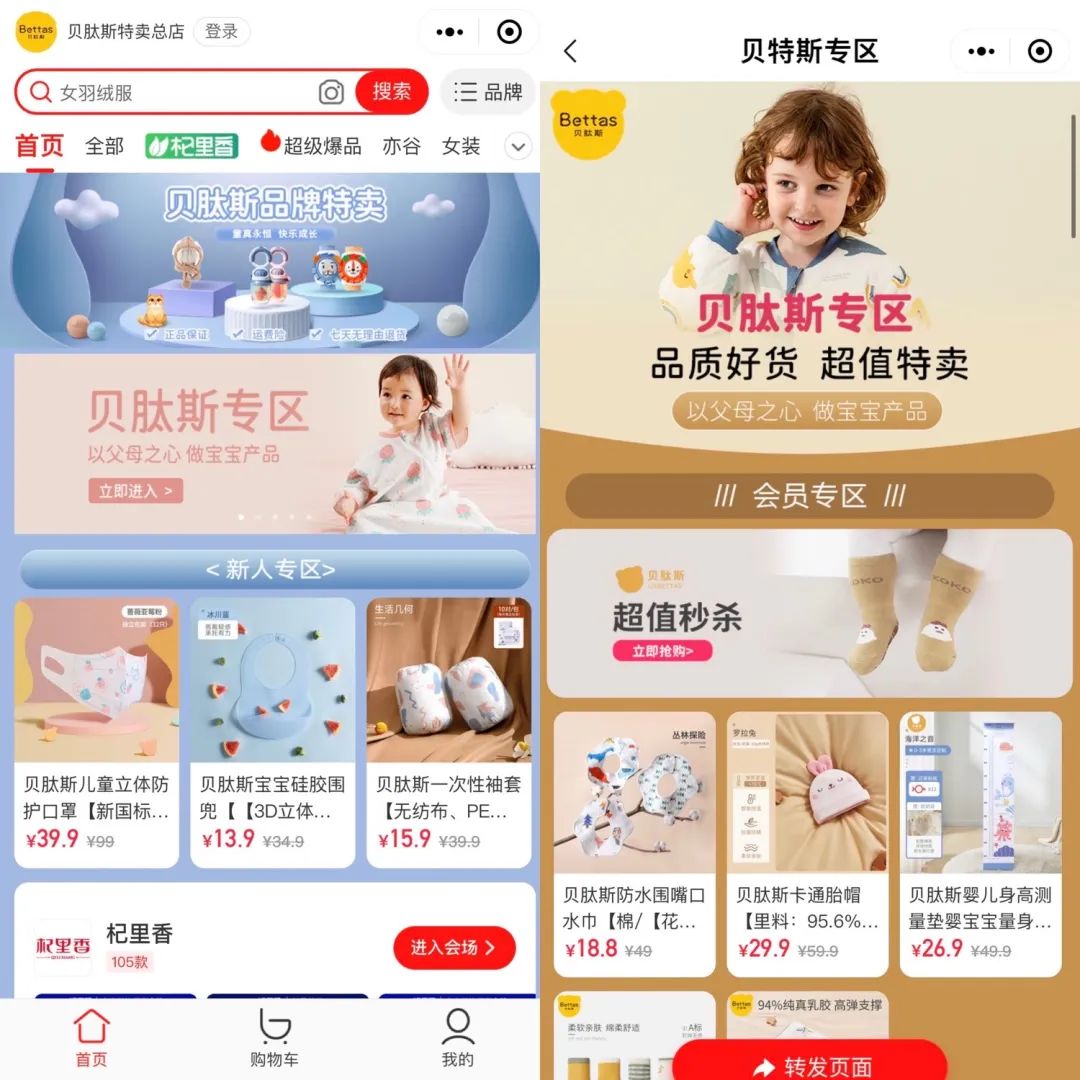Open 贝肽斯儿童立体防护口罩 product card
Screen dimensions: 1080x1080
[x=97, y=732]
